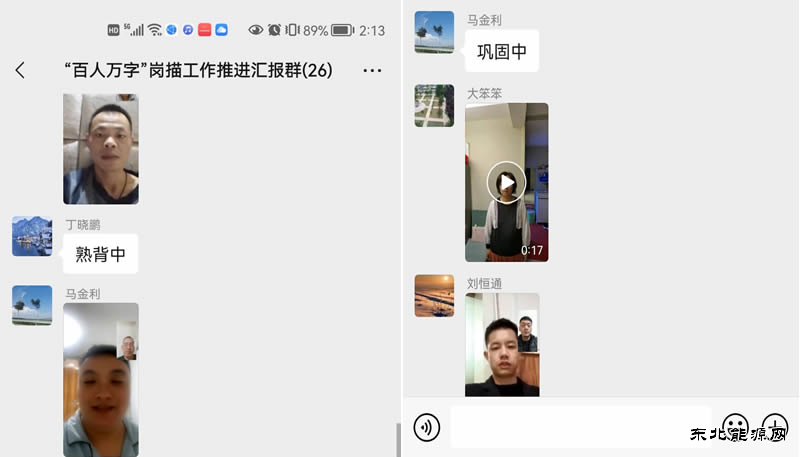Viewport: 800px width, 457px height.
Task: Open the plus attachment menu
Action: point(775,426)
